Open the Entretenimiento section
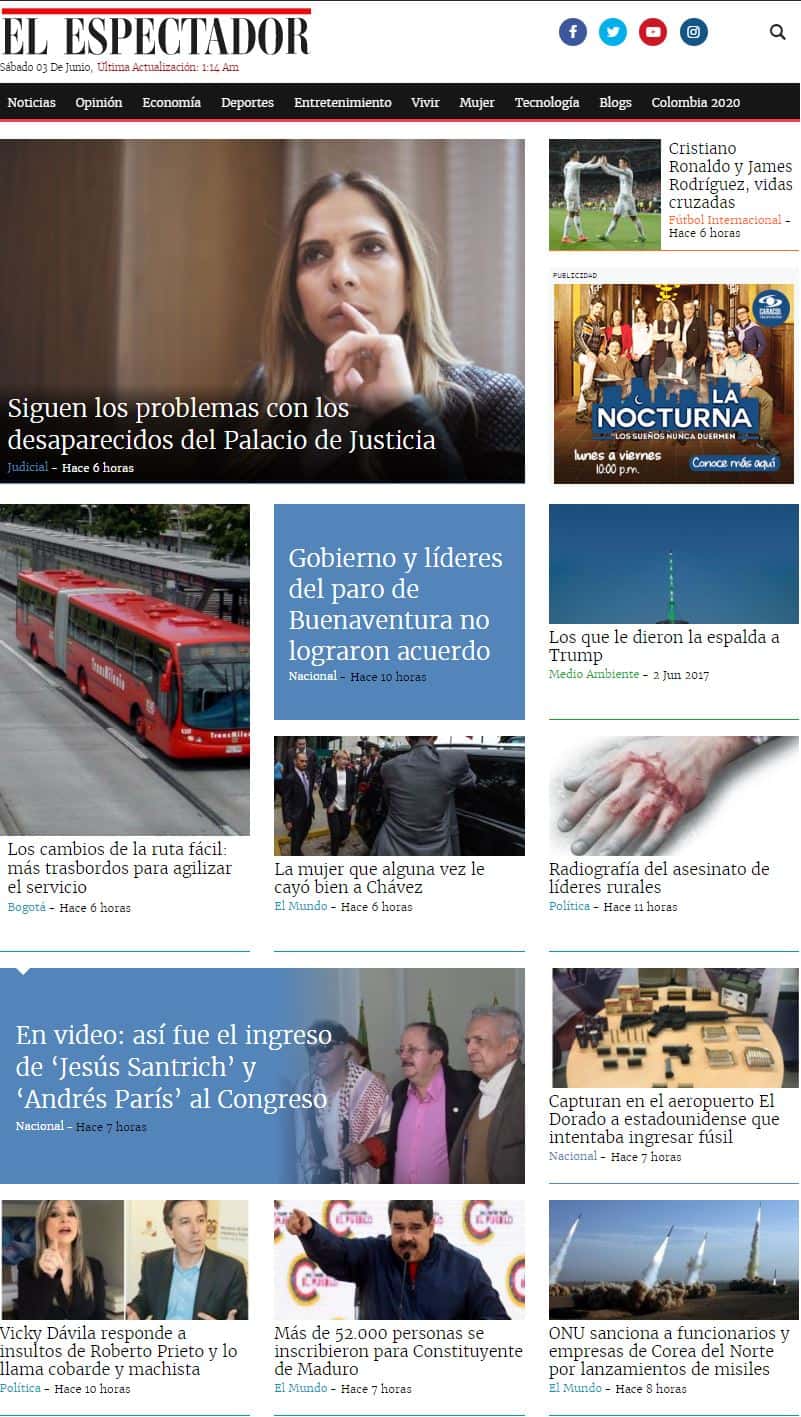The width and height of the screenshot is (801, 1417). (x=342, y=102)
